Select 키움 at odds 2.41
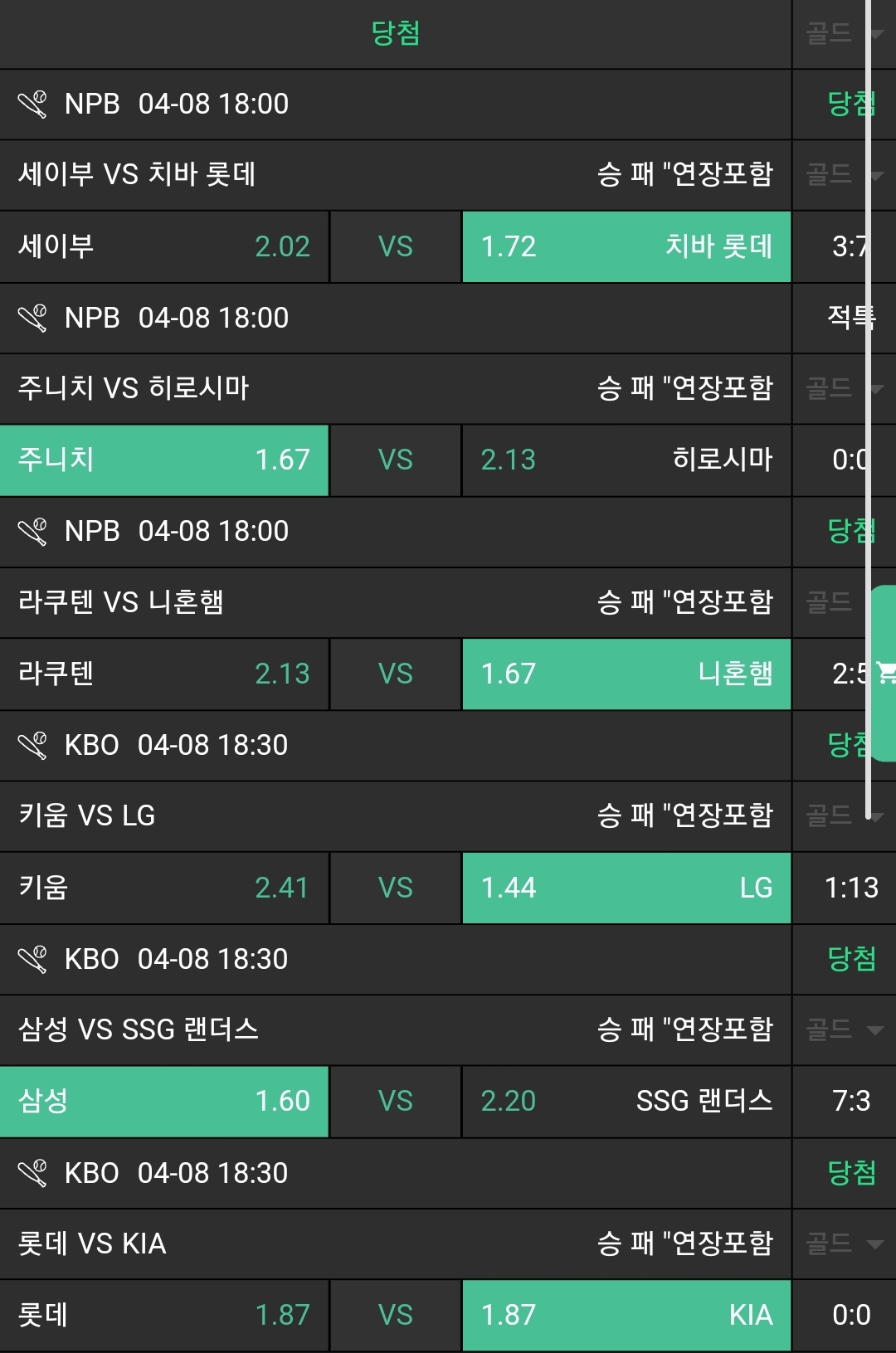Viewport: 896px width, 1353px height. (x=164, y=888)
